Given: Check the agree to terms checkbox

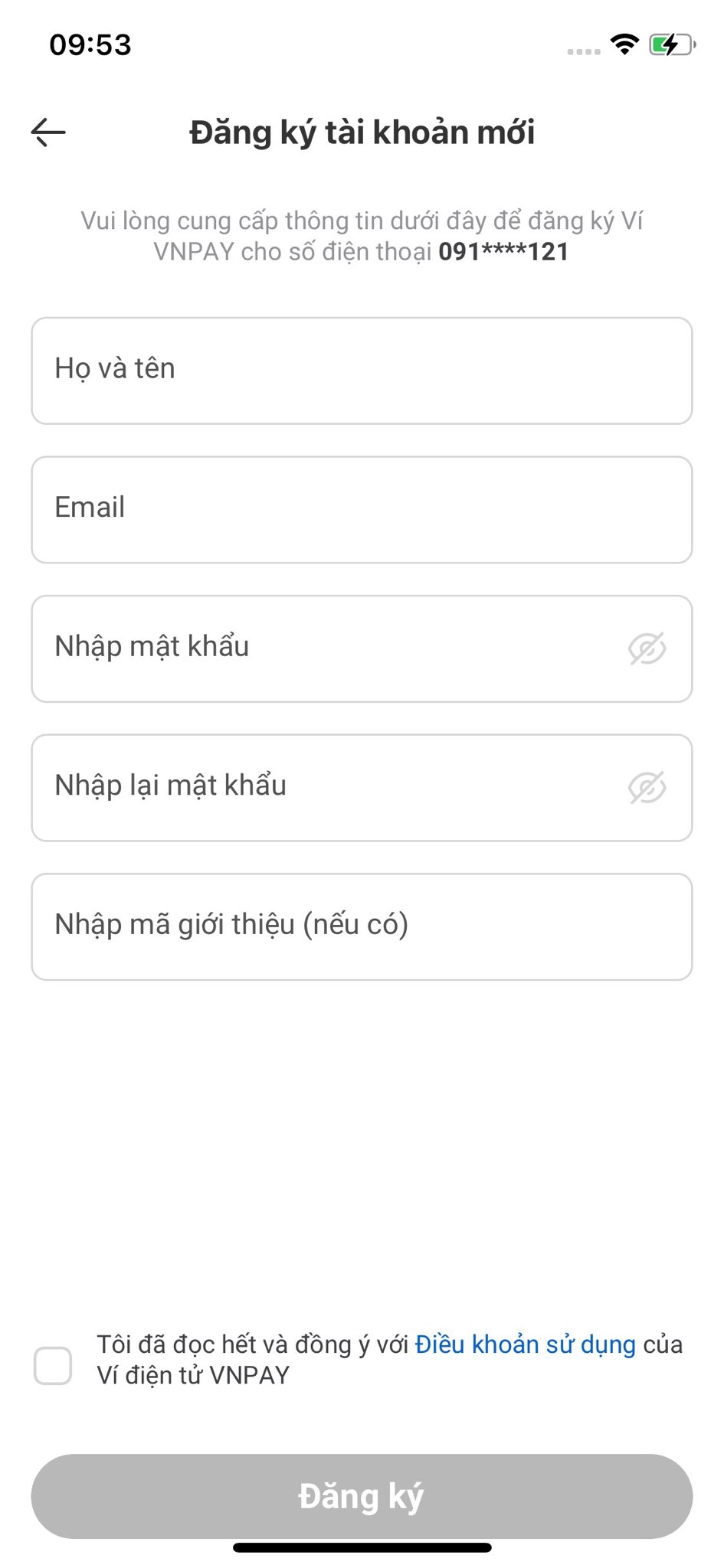Looking at the screenshot, I should coord(53,1366).
